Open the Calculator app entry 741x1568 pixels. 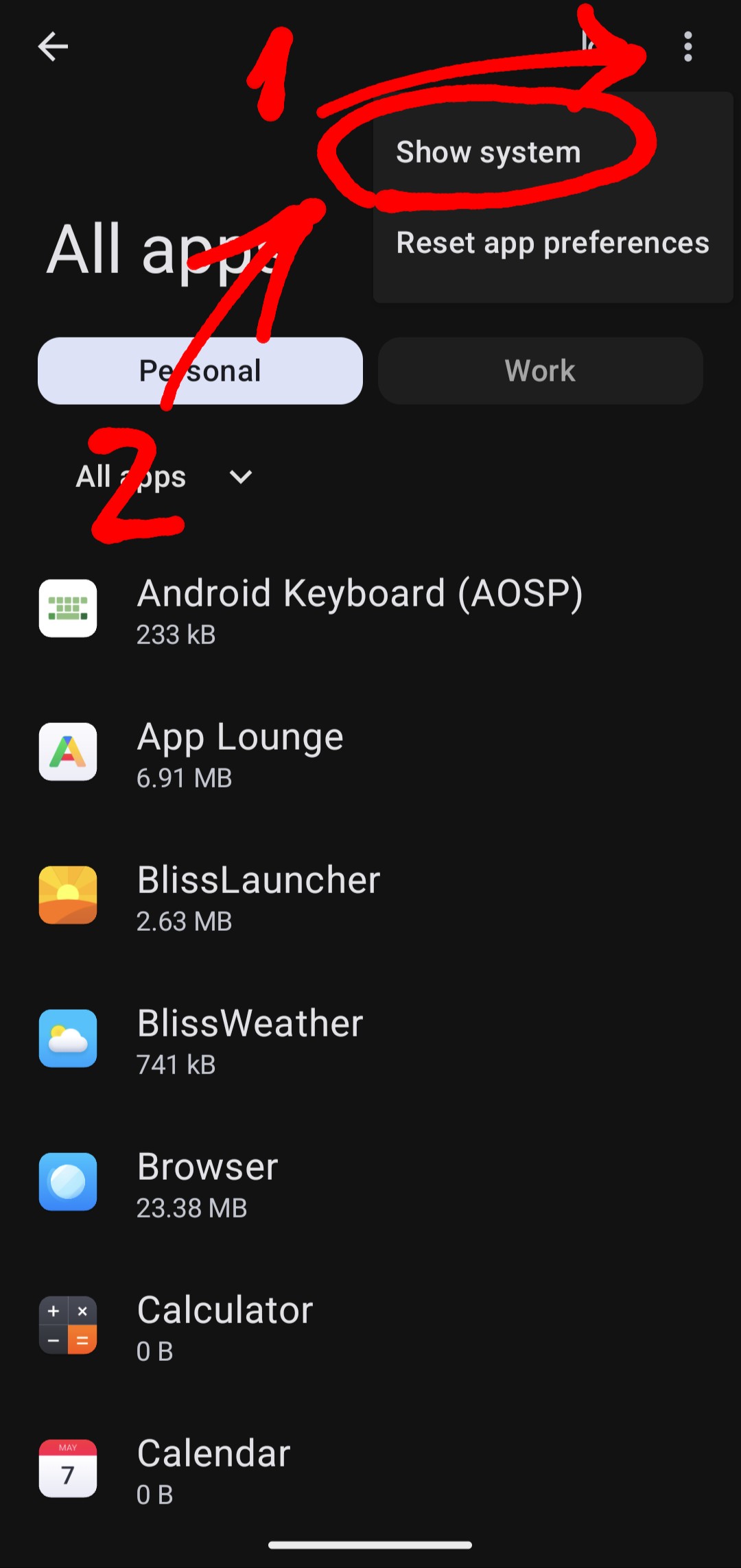pos(370,1326)
